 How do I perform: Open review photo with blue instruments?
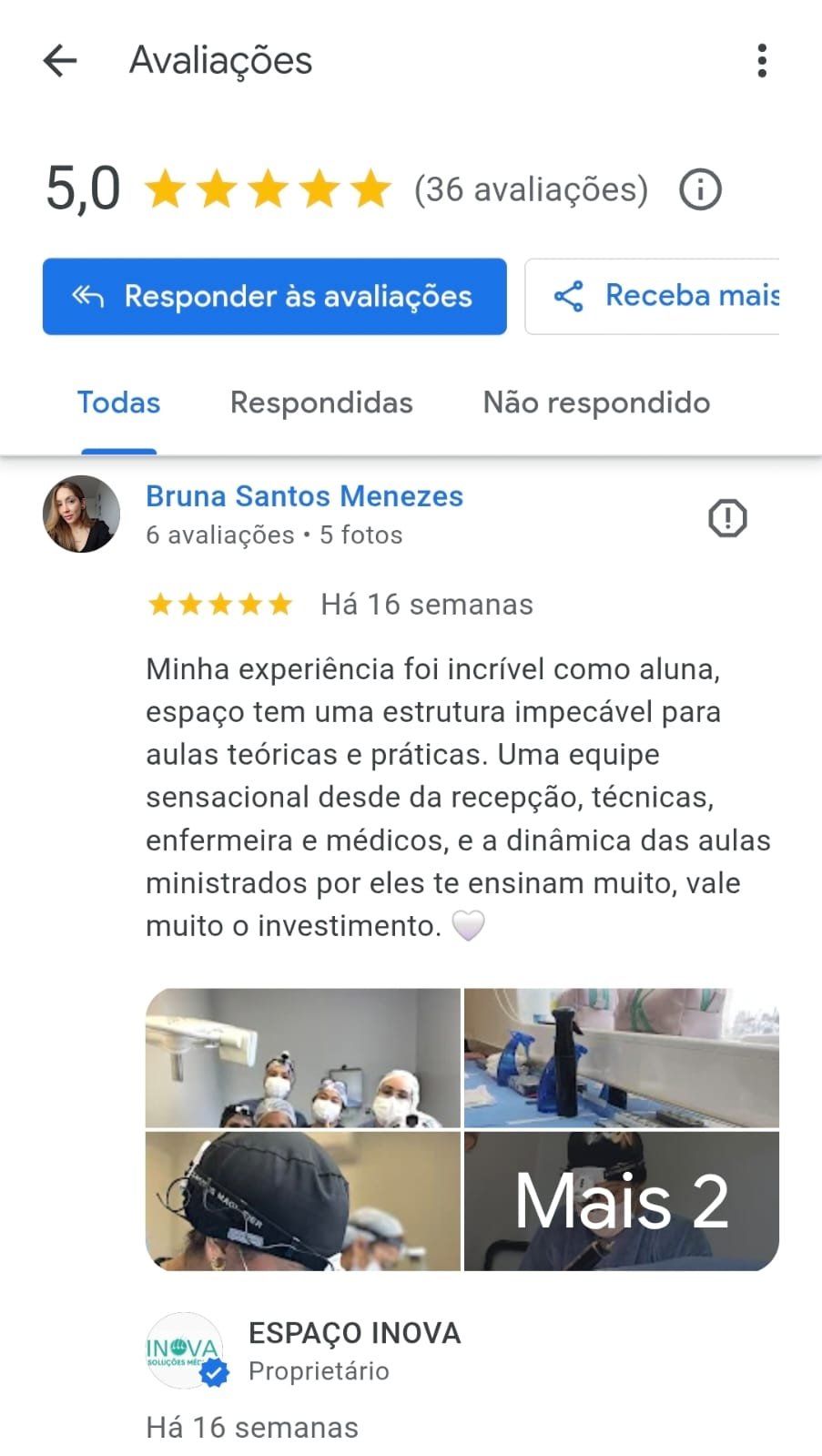tap(621, 1058)
